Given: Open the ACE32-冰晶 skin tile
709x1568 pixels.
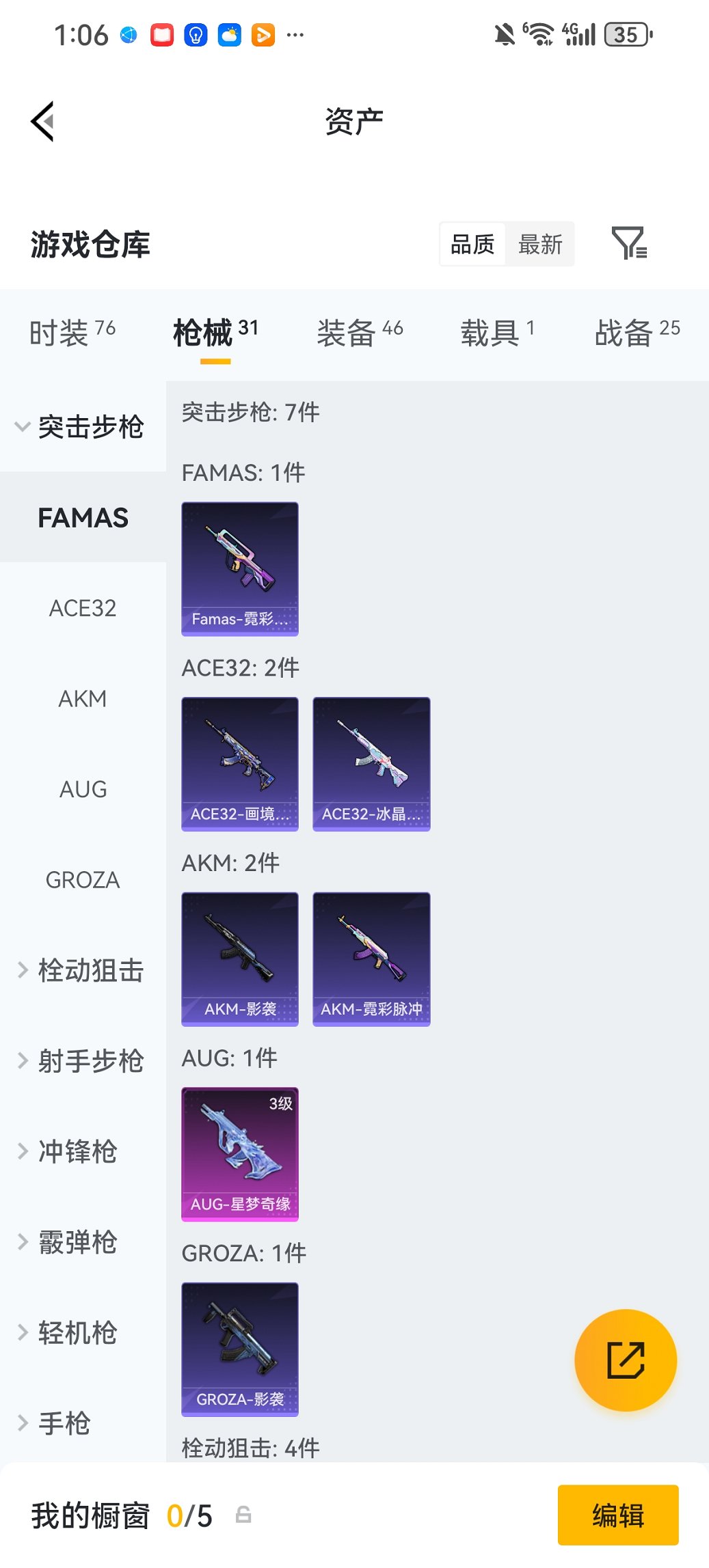Looking at the screenshot, I should click(x=371, y=764).
